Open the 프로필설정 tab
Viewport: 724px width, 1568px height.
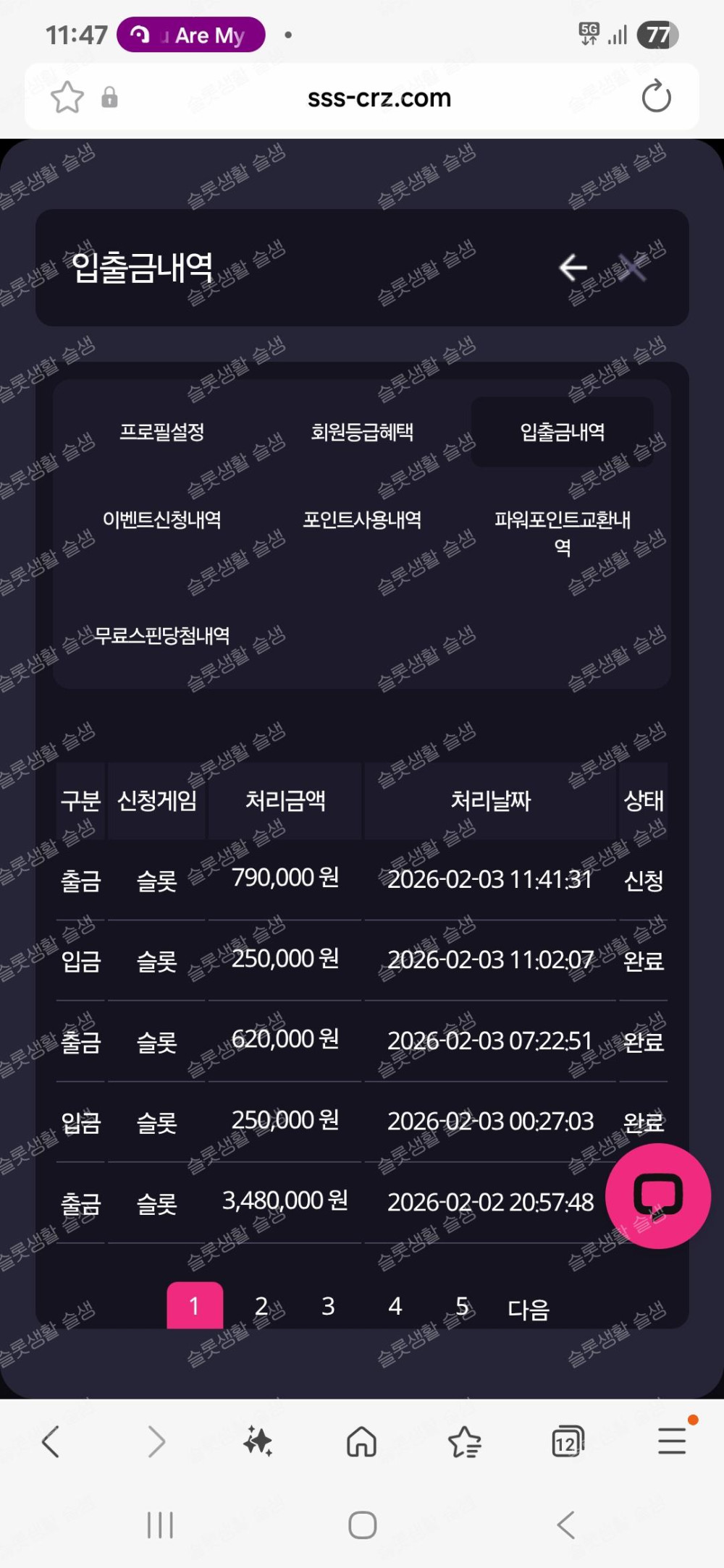[161, 432]
